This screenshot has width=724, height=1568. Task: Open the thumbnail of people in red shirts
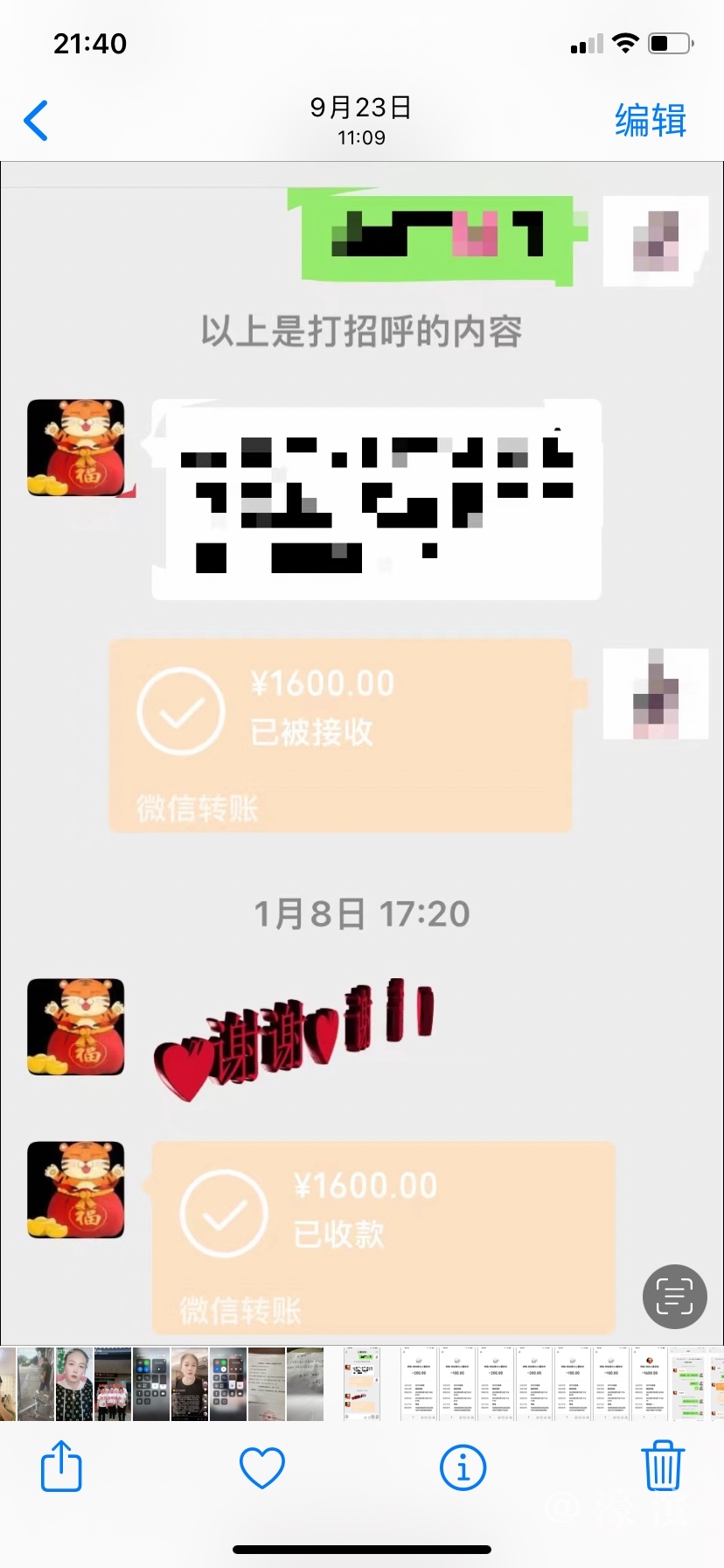[113, 1384]
